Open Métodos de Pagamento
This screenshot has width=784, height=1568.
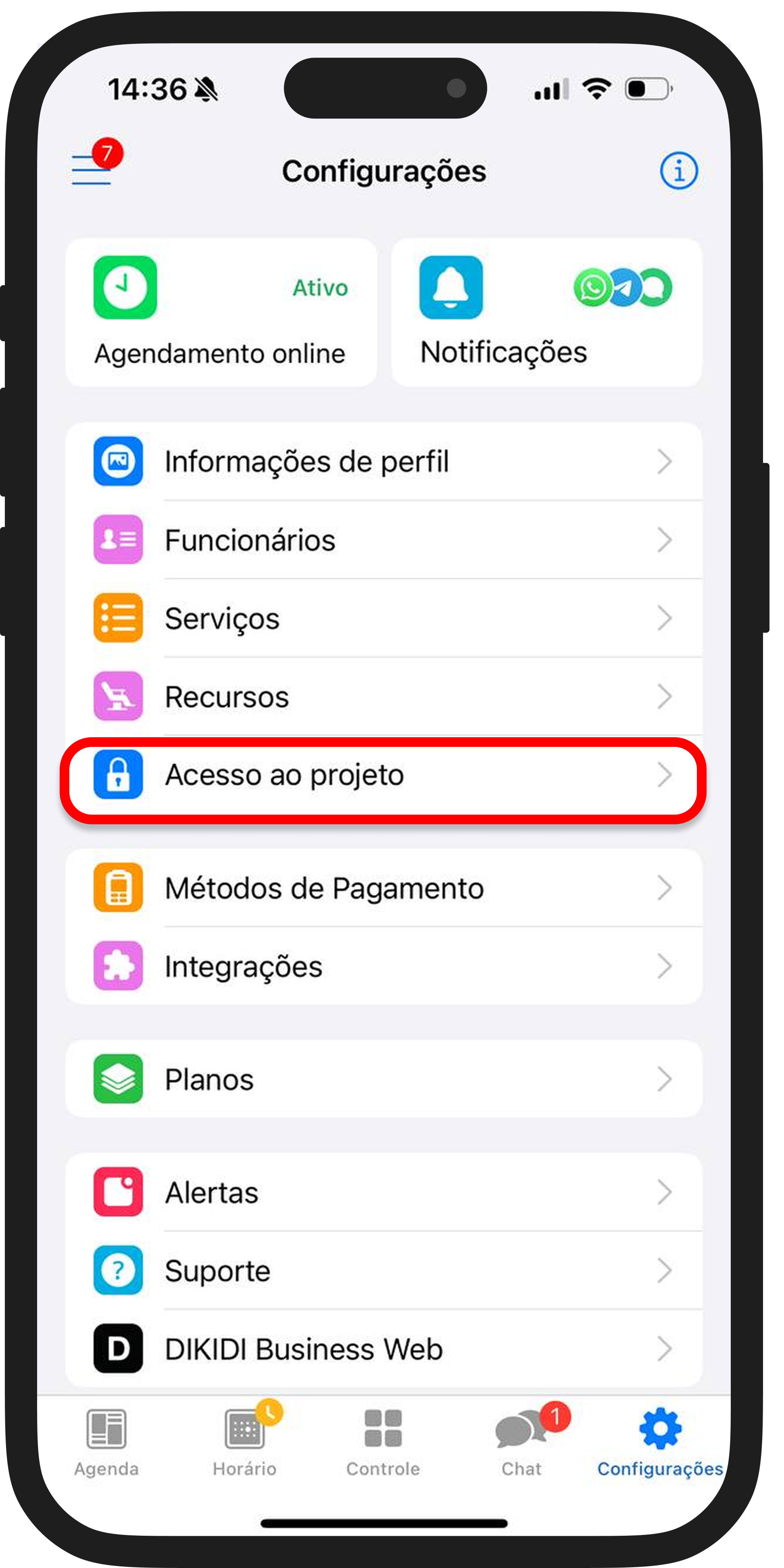click(384, 888)
